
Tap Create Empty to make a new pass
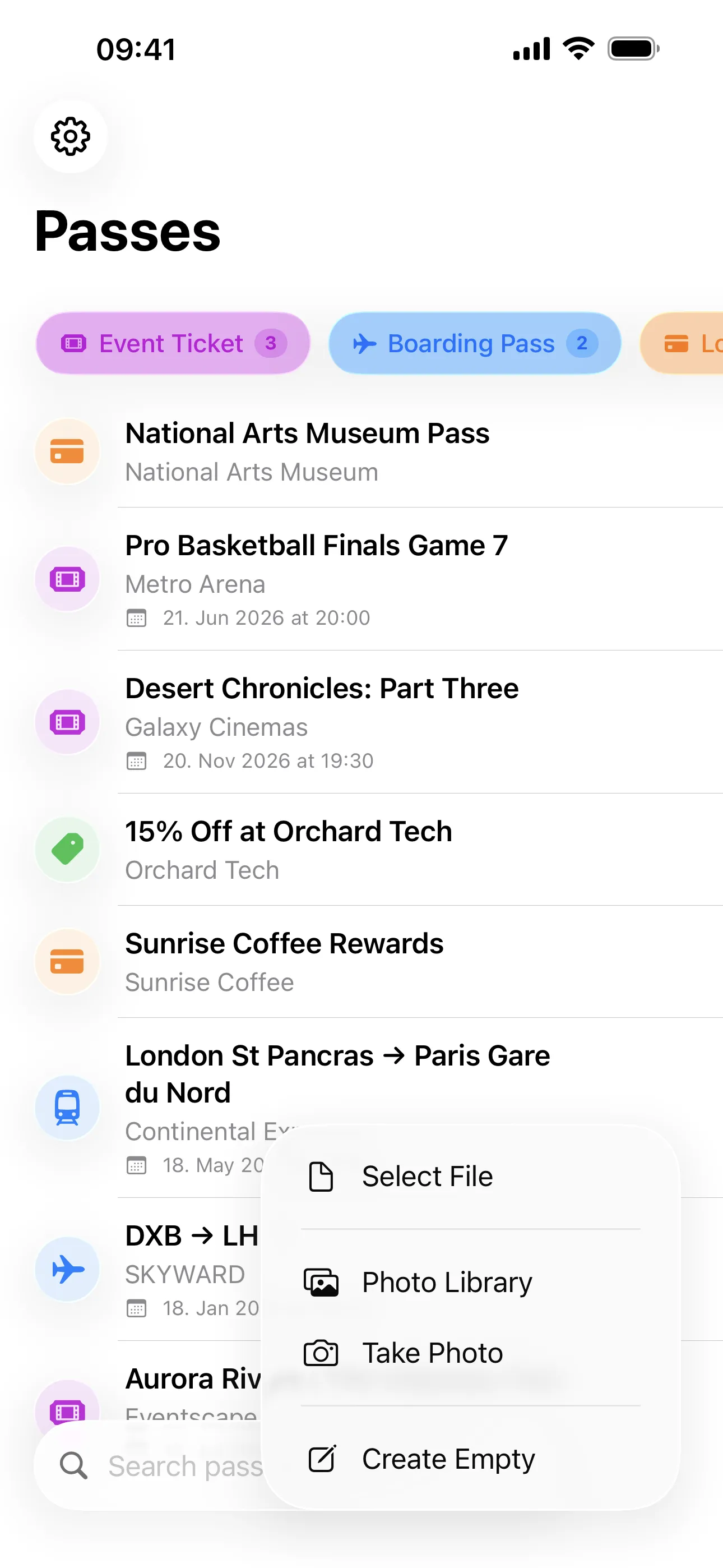[448, 1459]
